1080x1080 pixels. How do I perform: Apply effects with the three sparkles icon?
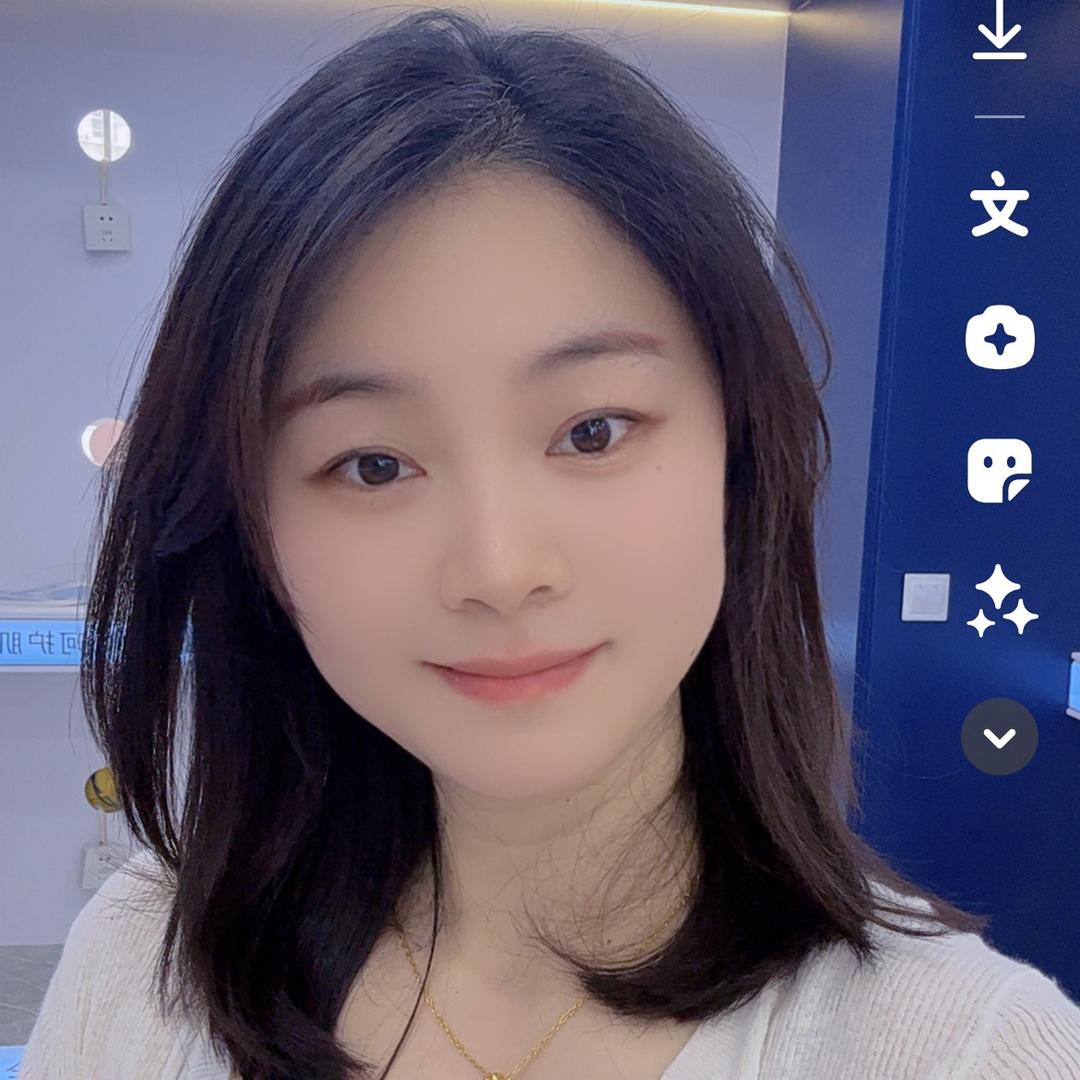click(x=1001, y=602)
